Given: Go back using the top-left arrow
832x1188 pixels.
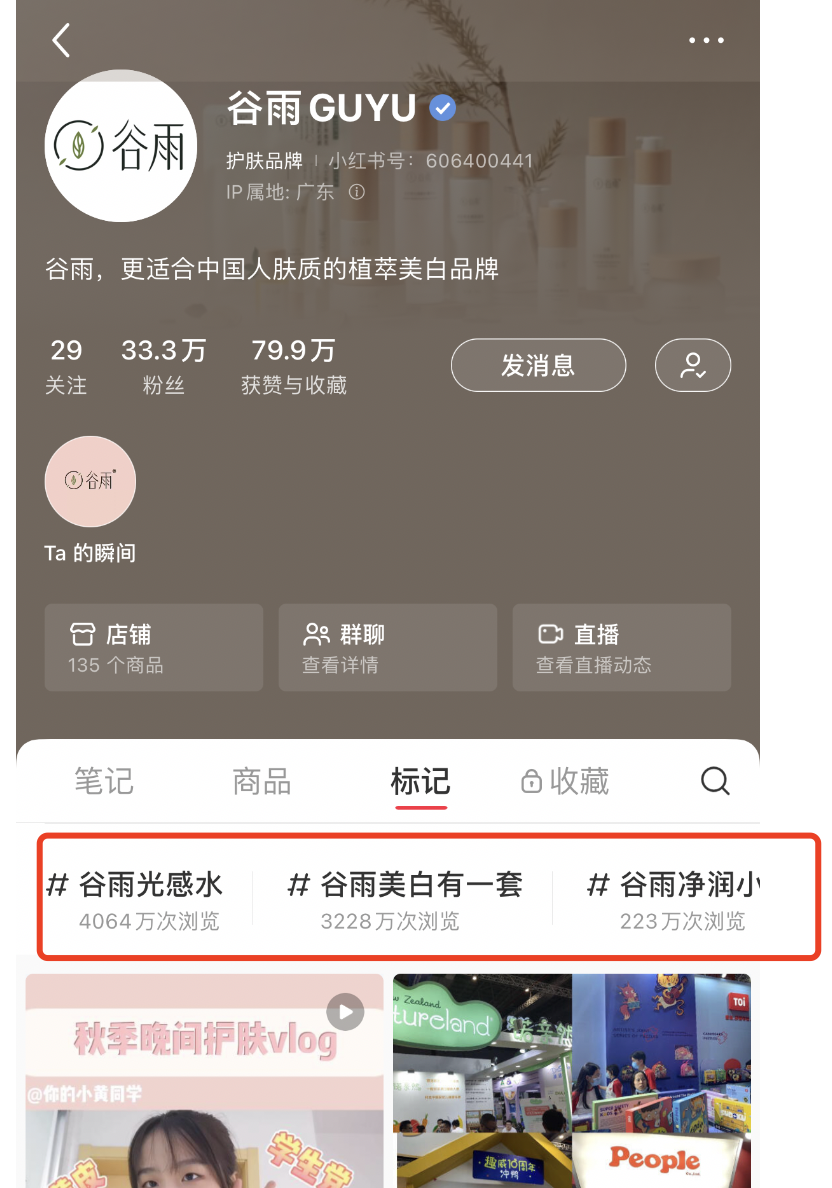Looking at the screenshot, I should click(x=61, y=41).
